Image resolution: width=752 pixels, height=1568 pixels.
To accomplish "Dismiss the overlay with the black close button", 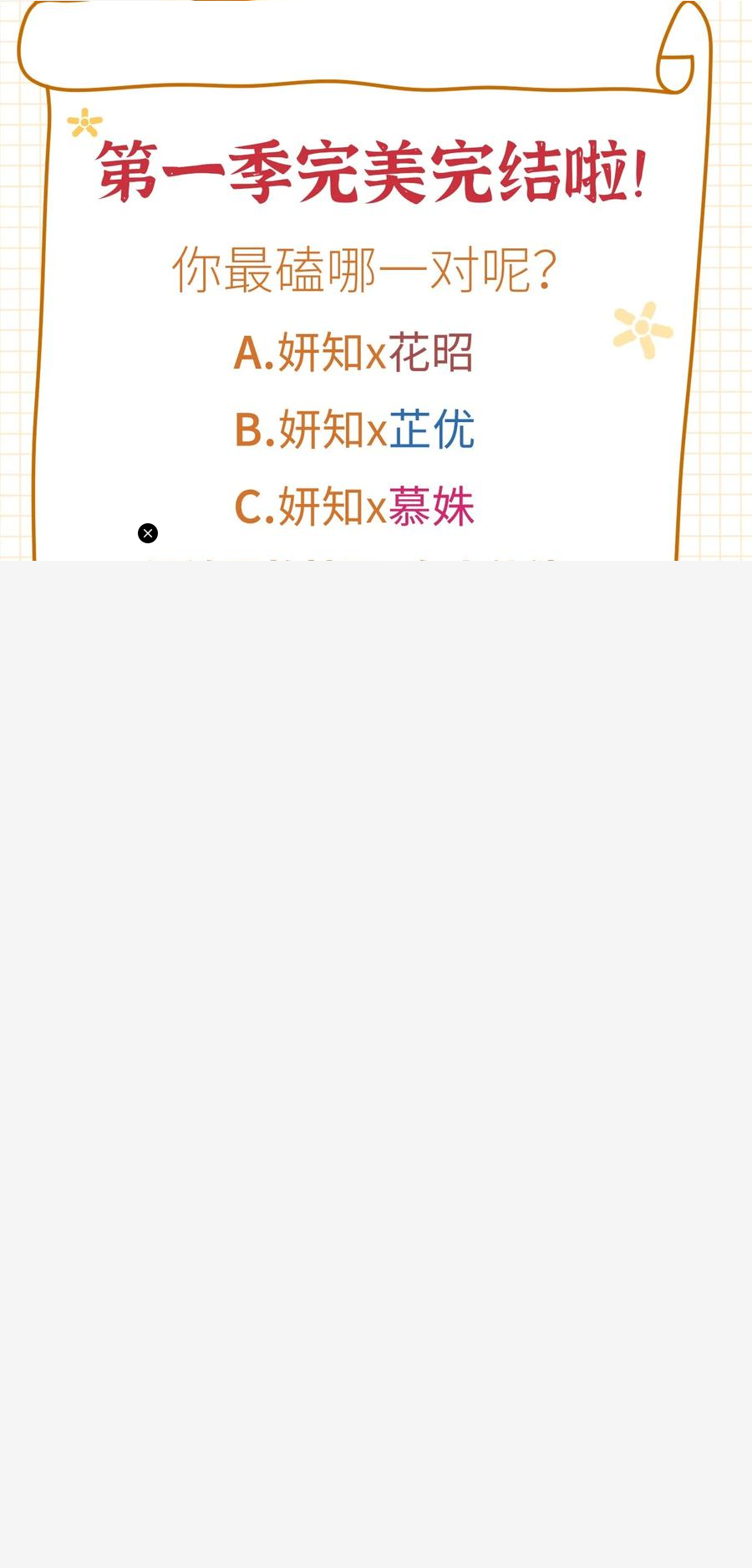I will pos(148,533).
